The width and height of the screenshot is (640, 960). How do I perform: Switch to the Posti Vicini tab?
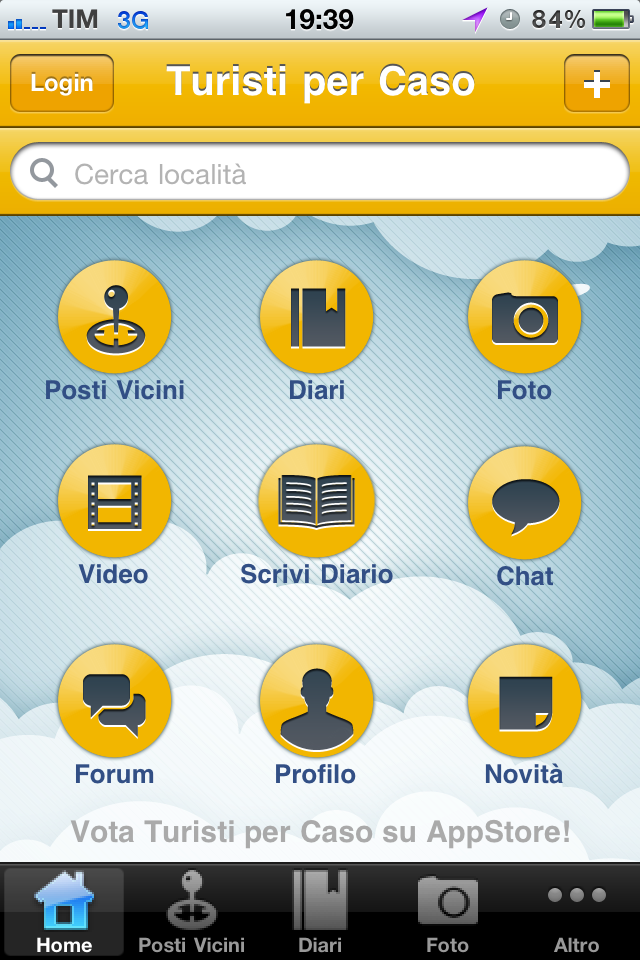(191, 912)
